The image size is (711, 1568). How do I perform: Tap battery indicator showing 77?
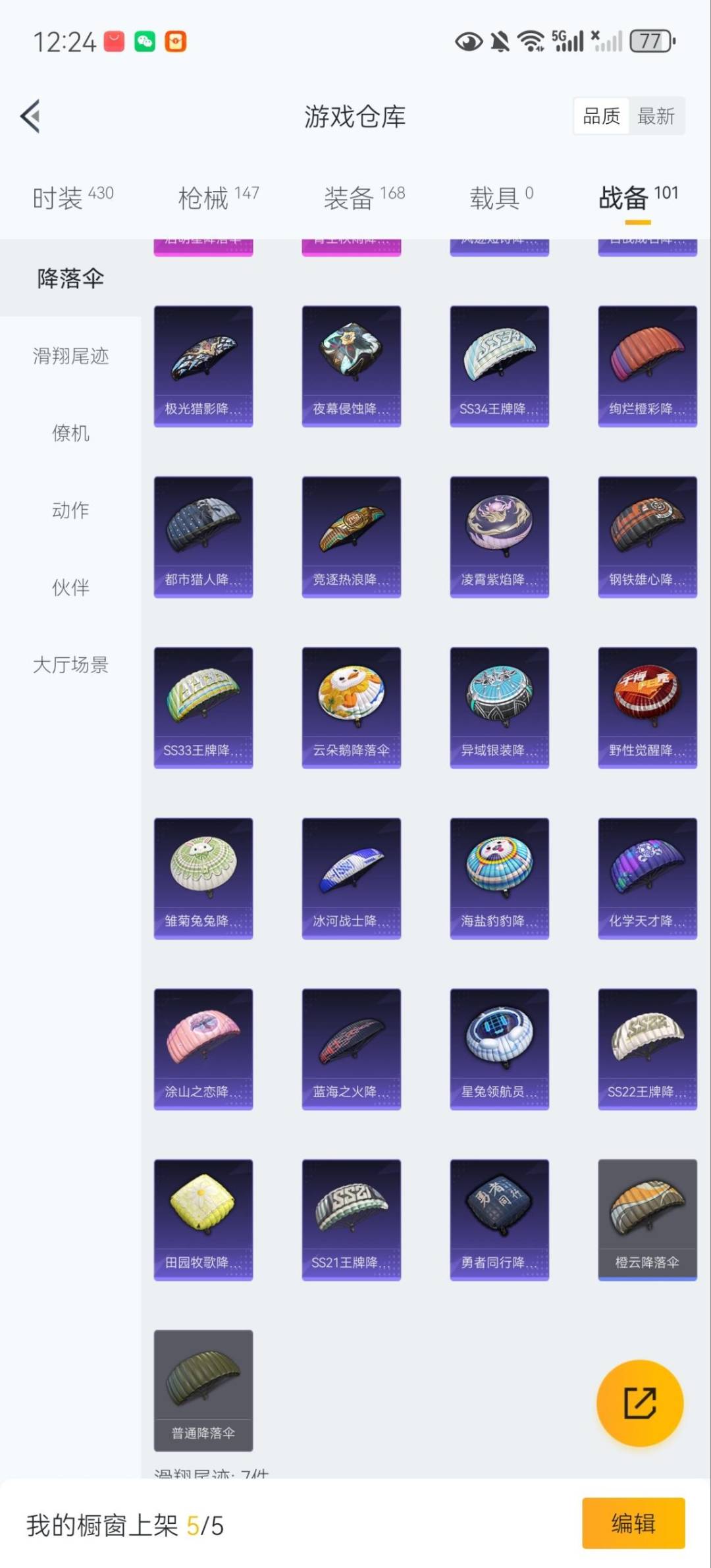pyautogui.click(x=652, y=41)
